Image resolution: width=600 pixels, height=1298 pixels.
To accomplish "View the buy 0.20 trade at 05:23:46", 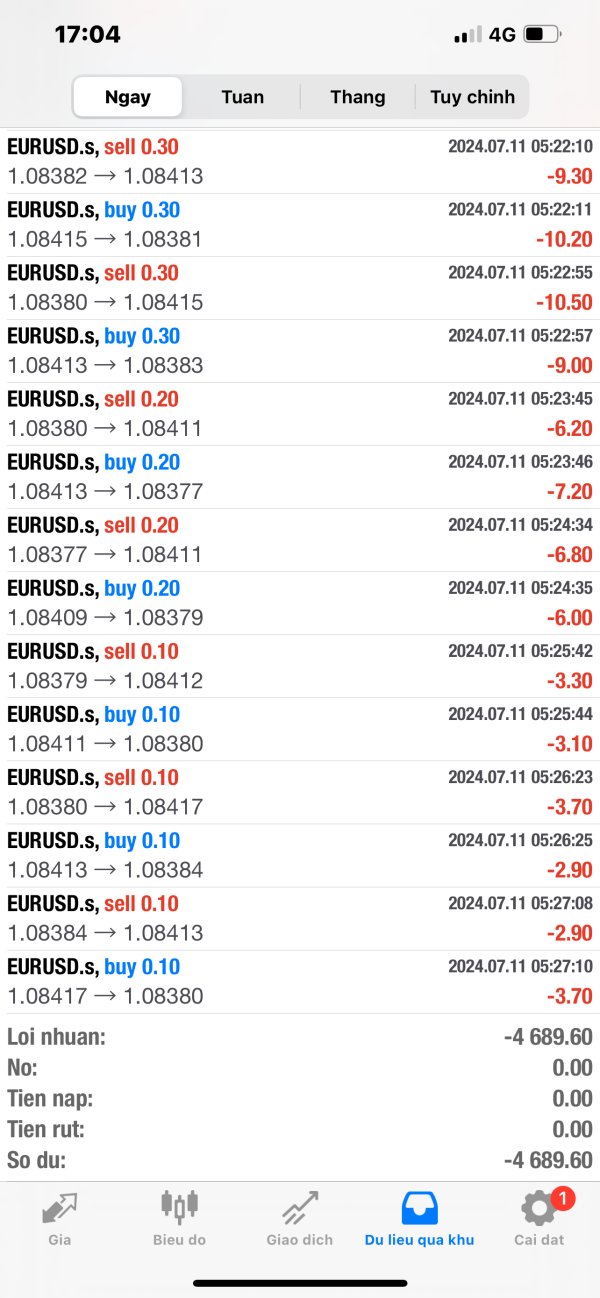I will [300, 477].
